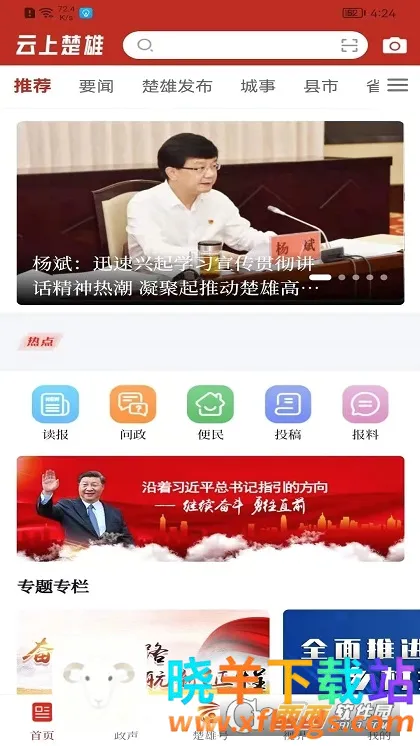This screenshot has height=746, width=420.
Task: Go to the 县市 tab
Action: tap(321, 86)
